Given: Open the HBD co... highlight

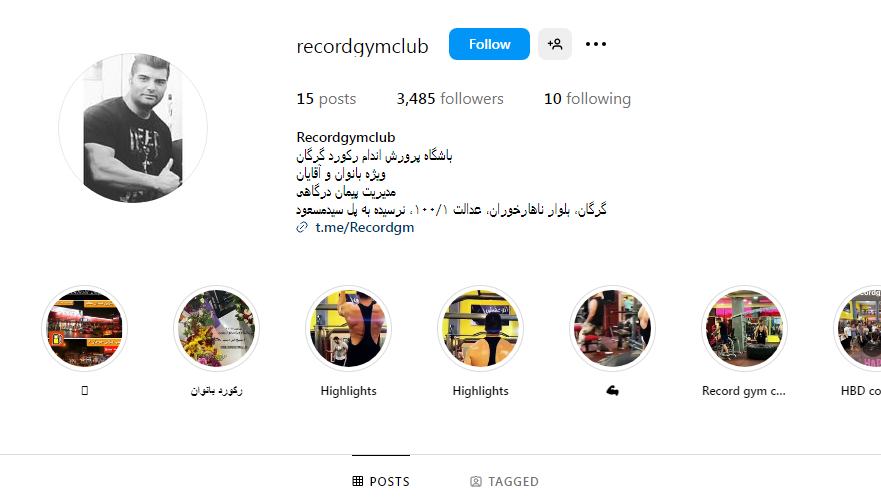Looking at the screenshot, I should click(860, 329).
